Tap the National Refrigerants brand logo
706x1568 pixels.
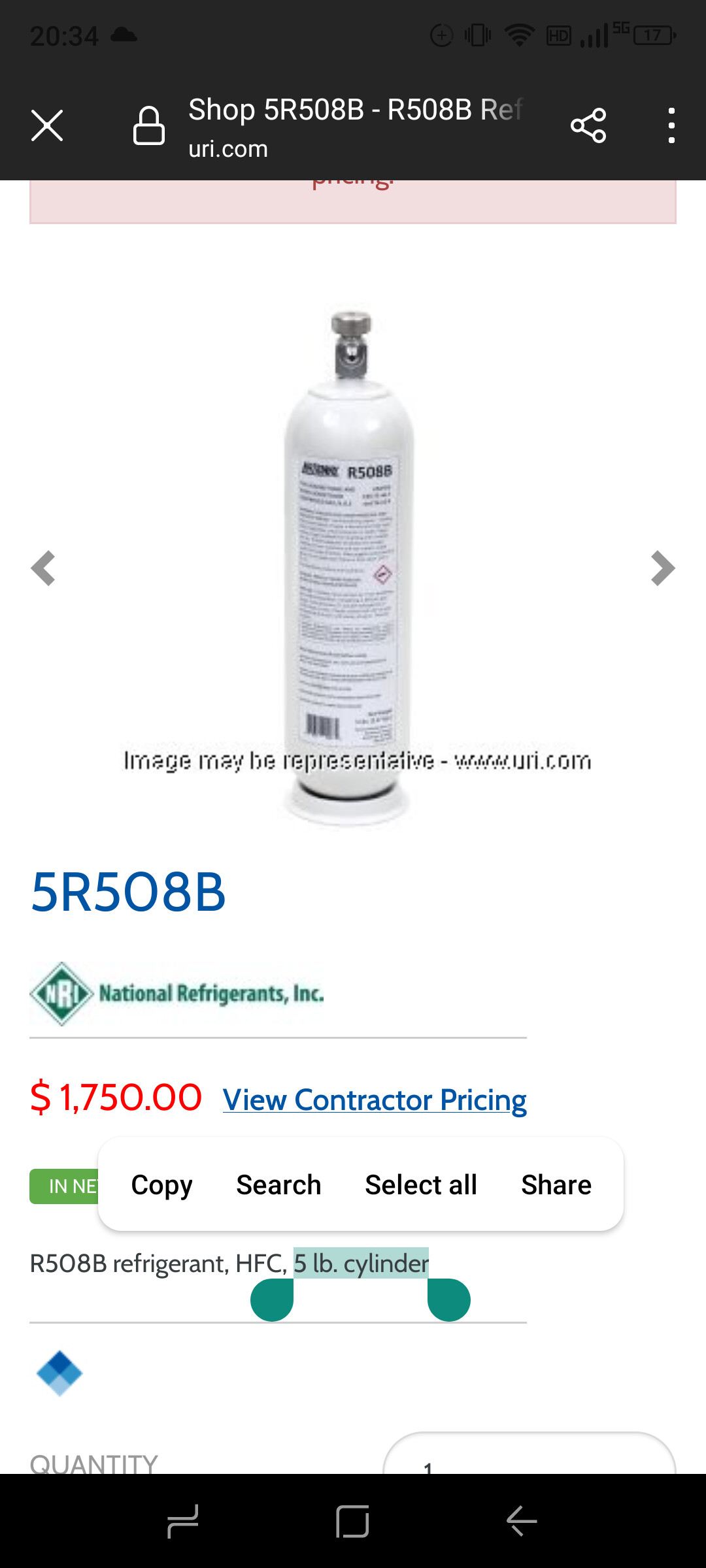point(177,994)
